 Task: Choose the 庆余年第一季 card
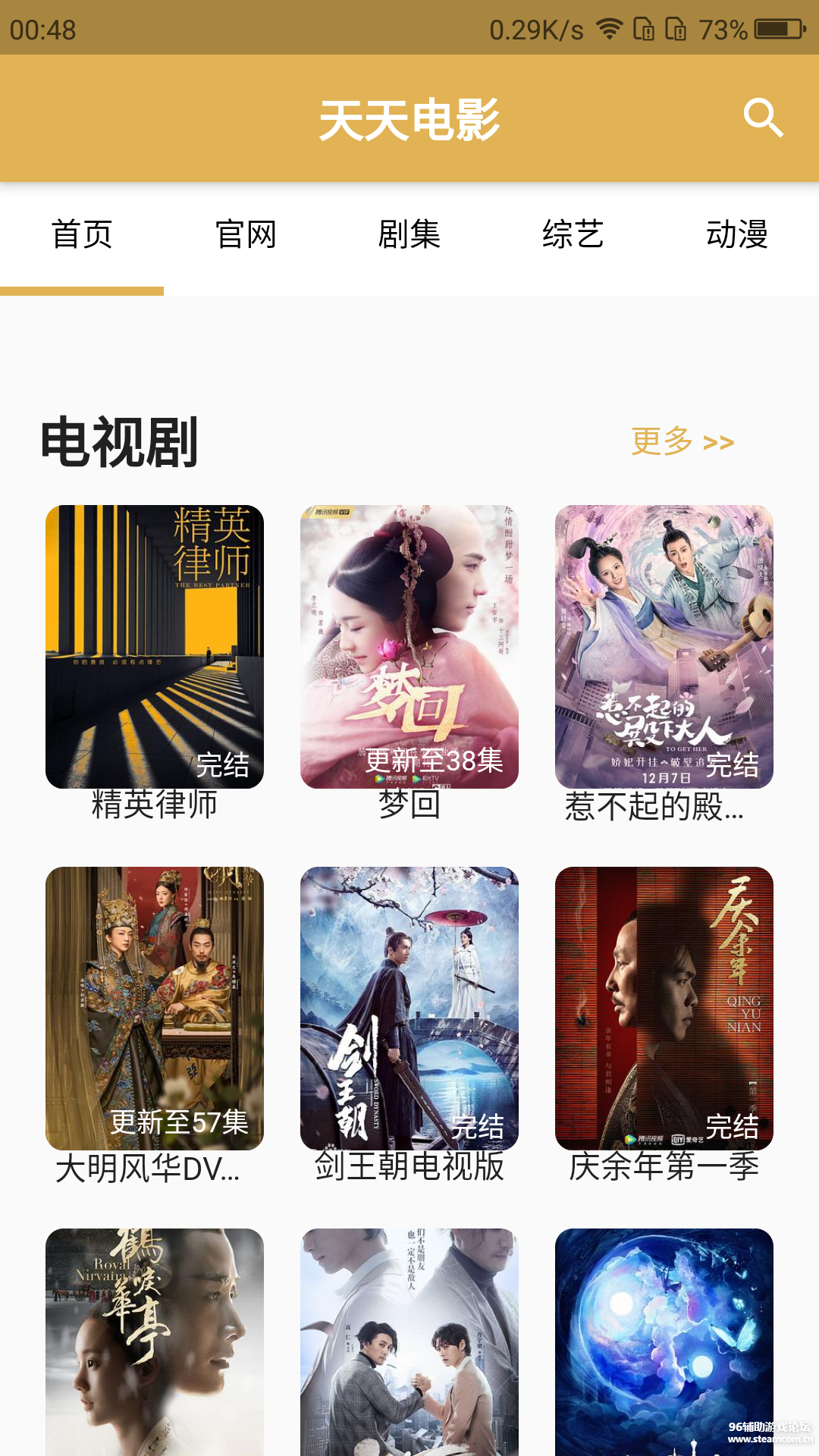[x=664, y=1009]
